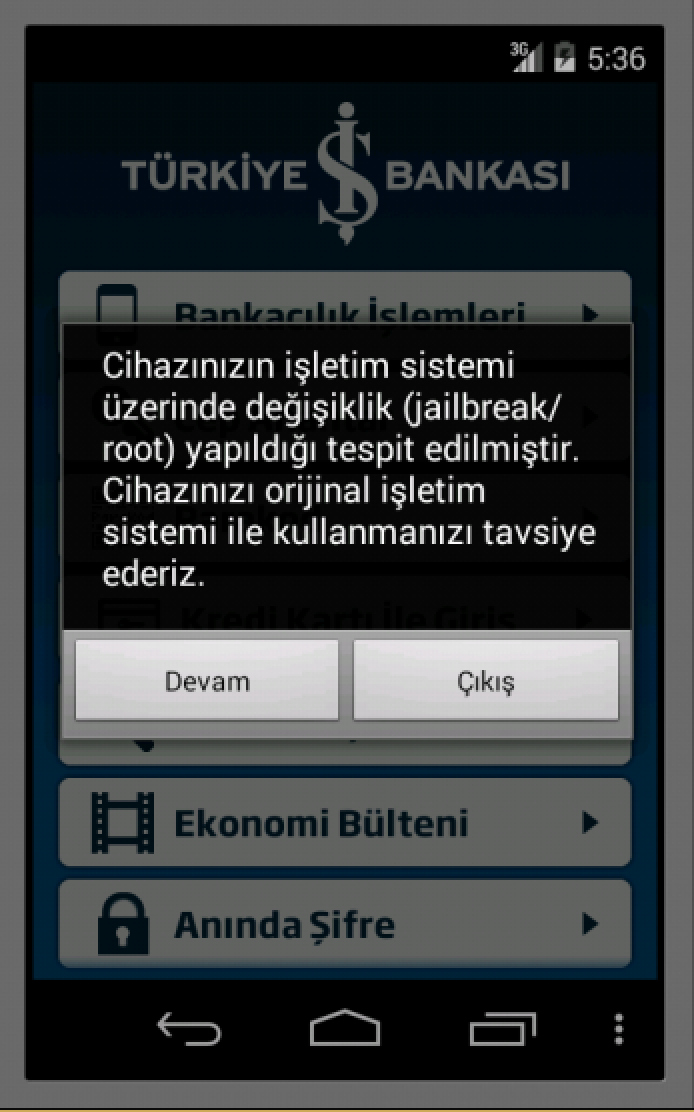Viewport: 694px width, 1112px height.
Task: Go back with the system back button
Action: pyautogui.click(x=189, y=1028)
